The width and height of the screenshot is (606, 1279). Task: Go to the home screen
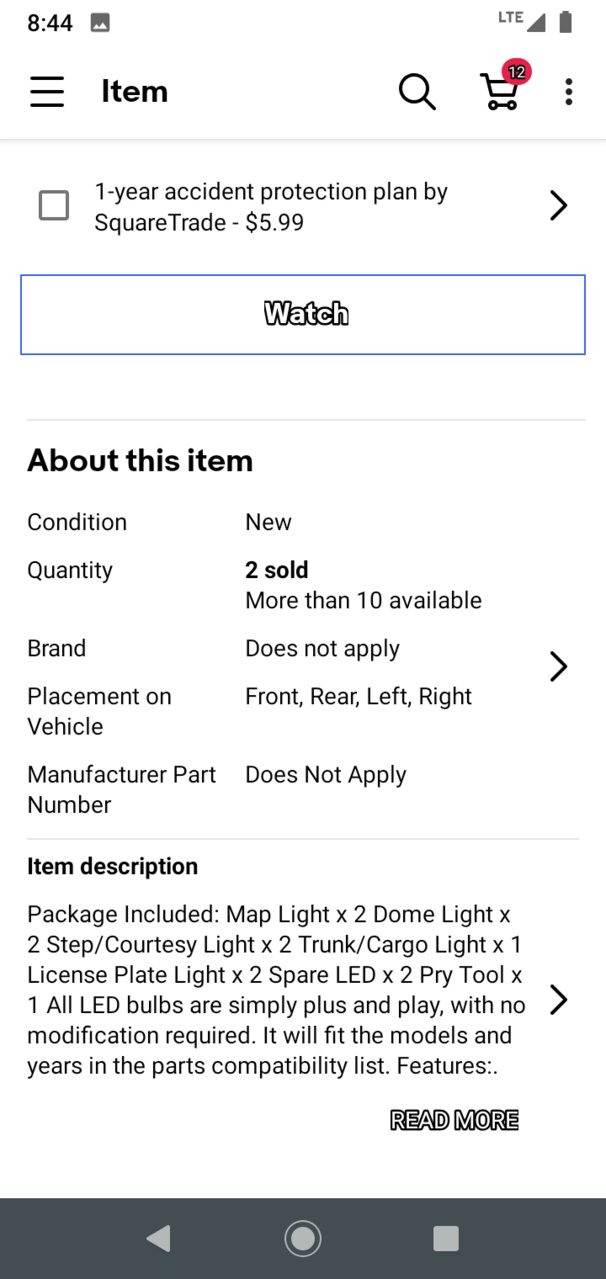coord(303,1238)
